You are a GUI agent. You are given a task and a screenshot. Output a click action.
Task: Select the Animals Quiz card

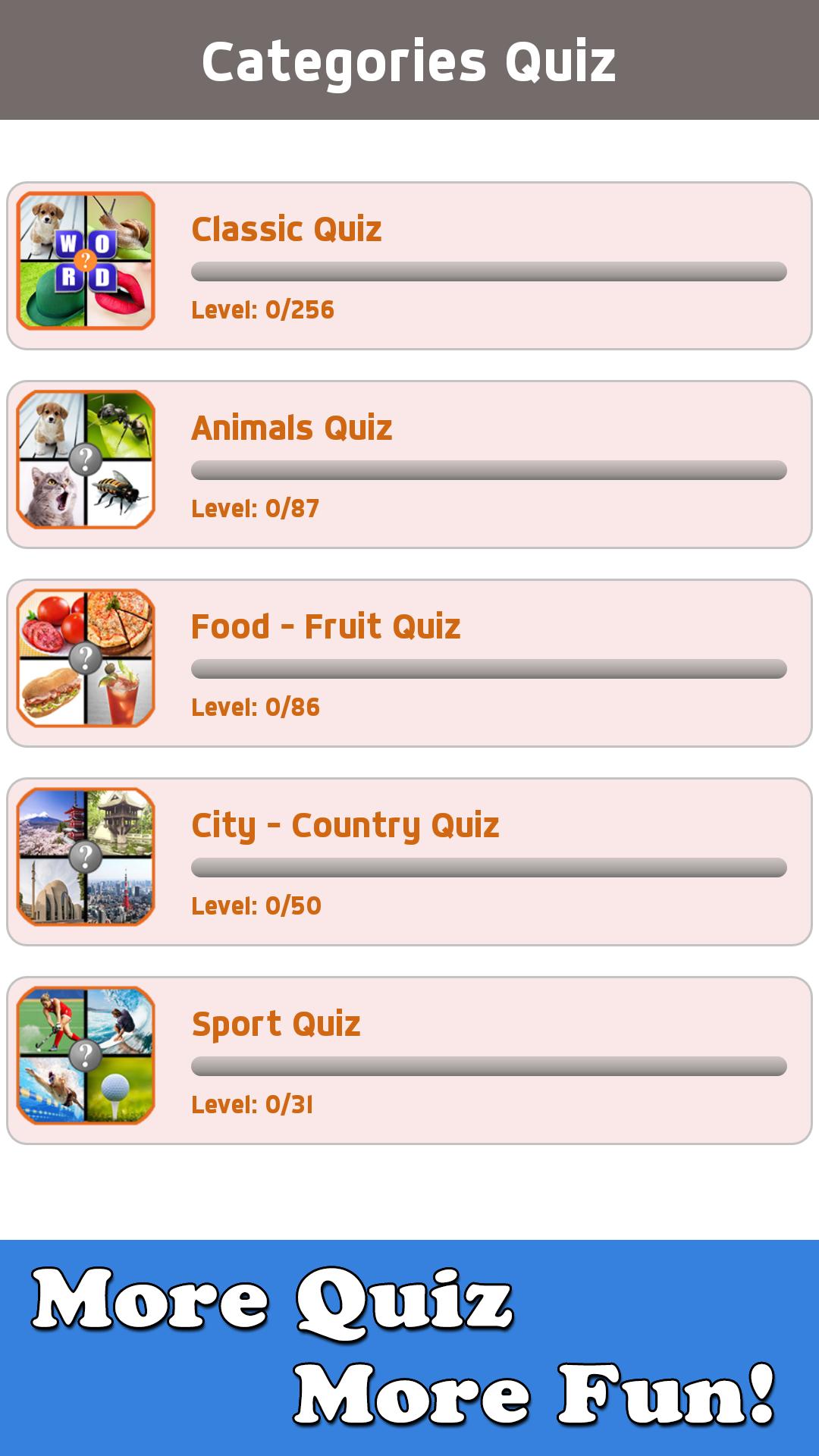409,464
